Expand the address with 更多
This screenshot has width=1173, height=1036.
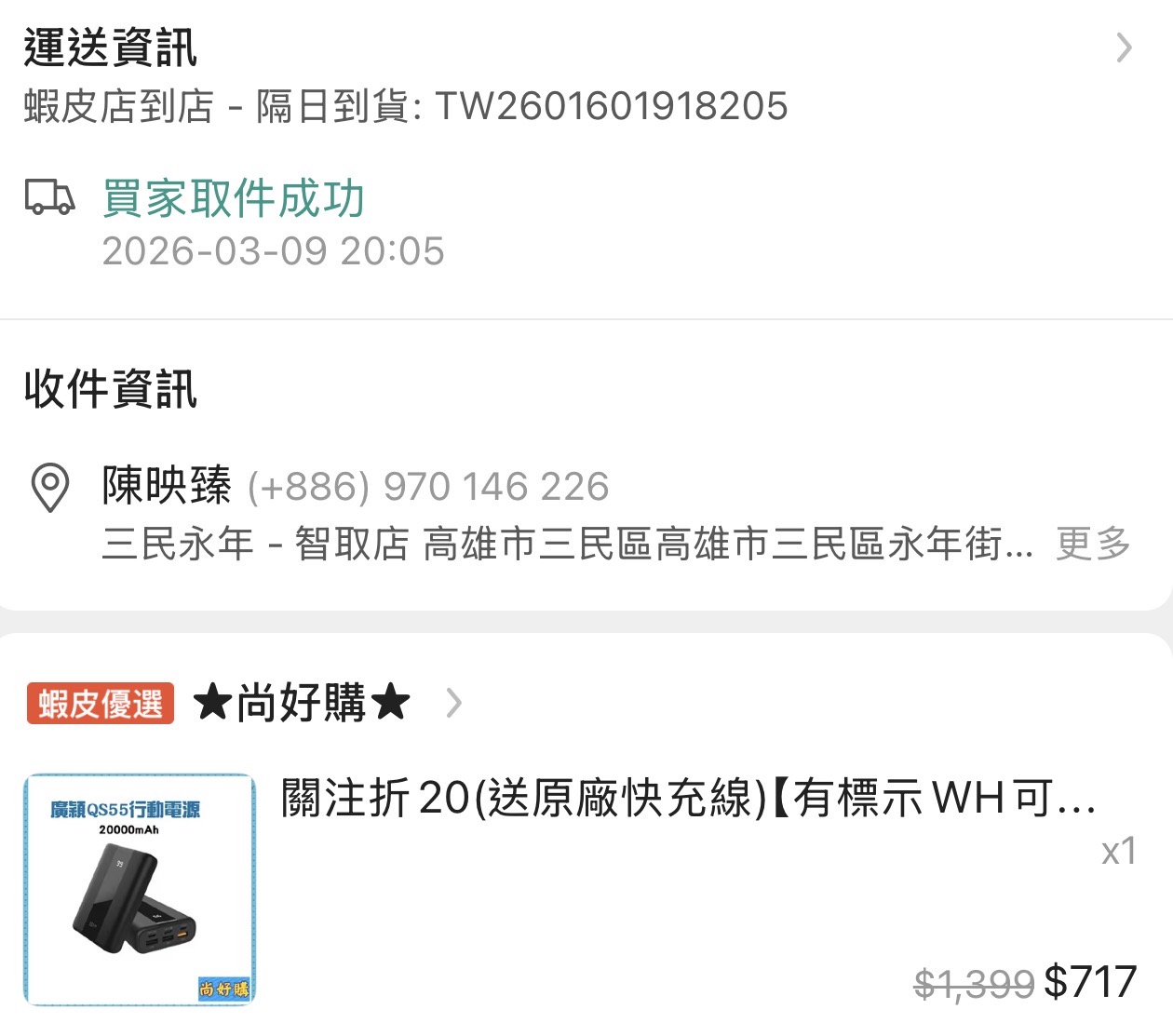coord(1093,544)
